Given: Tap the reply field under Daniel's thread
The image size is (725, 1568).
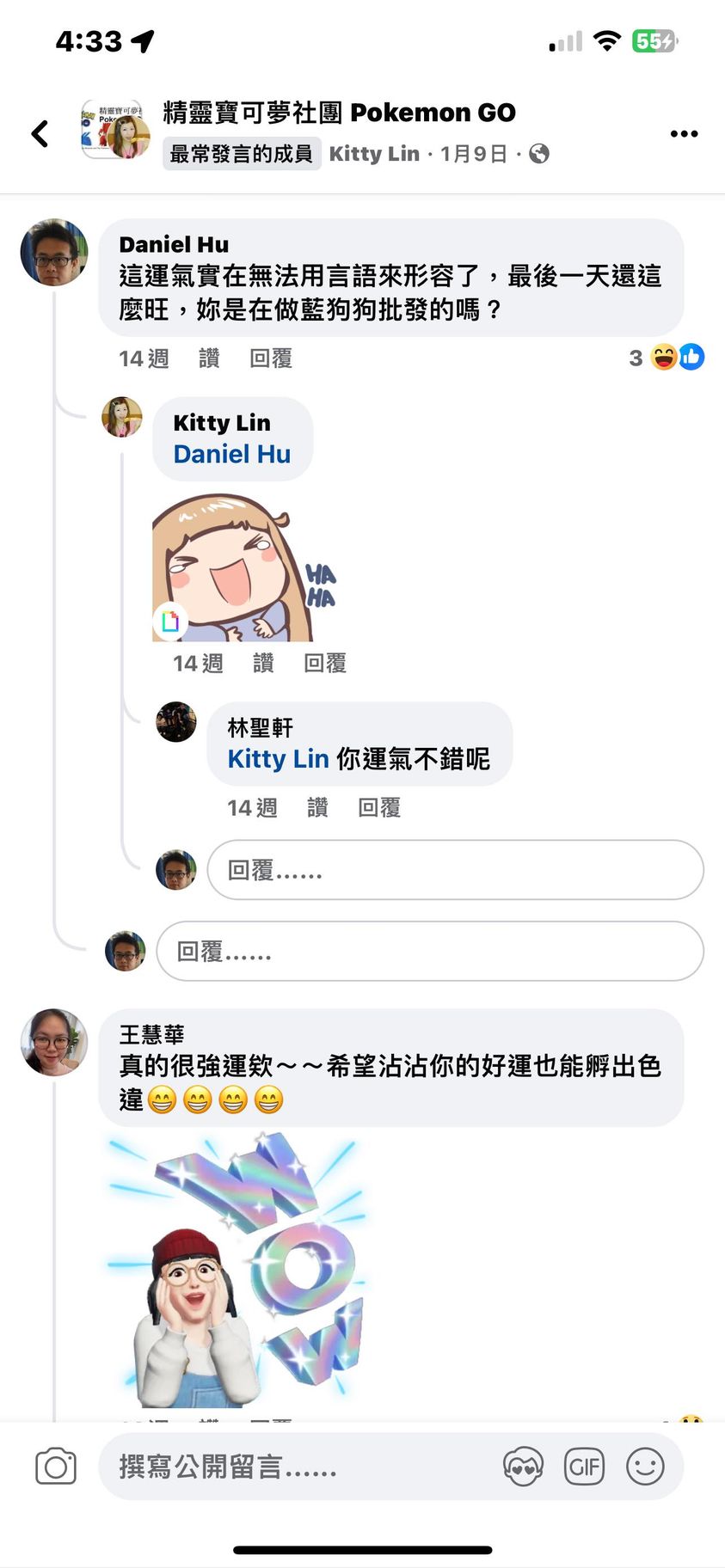Looking at the screenshot, I should coord(429,952).
